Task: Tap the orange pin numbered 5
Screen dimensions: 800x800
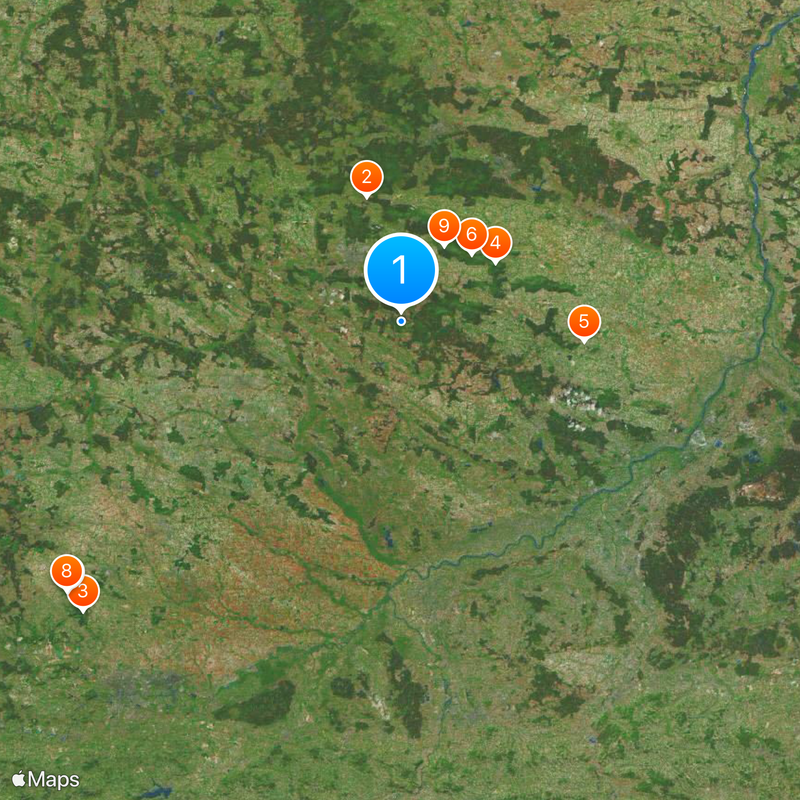Action: (584, 322)
